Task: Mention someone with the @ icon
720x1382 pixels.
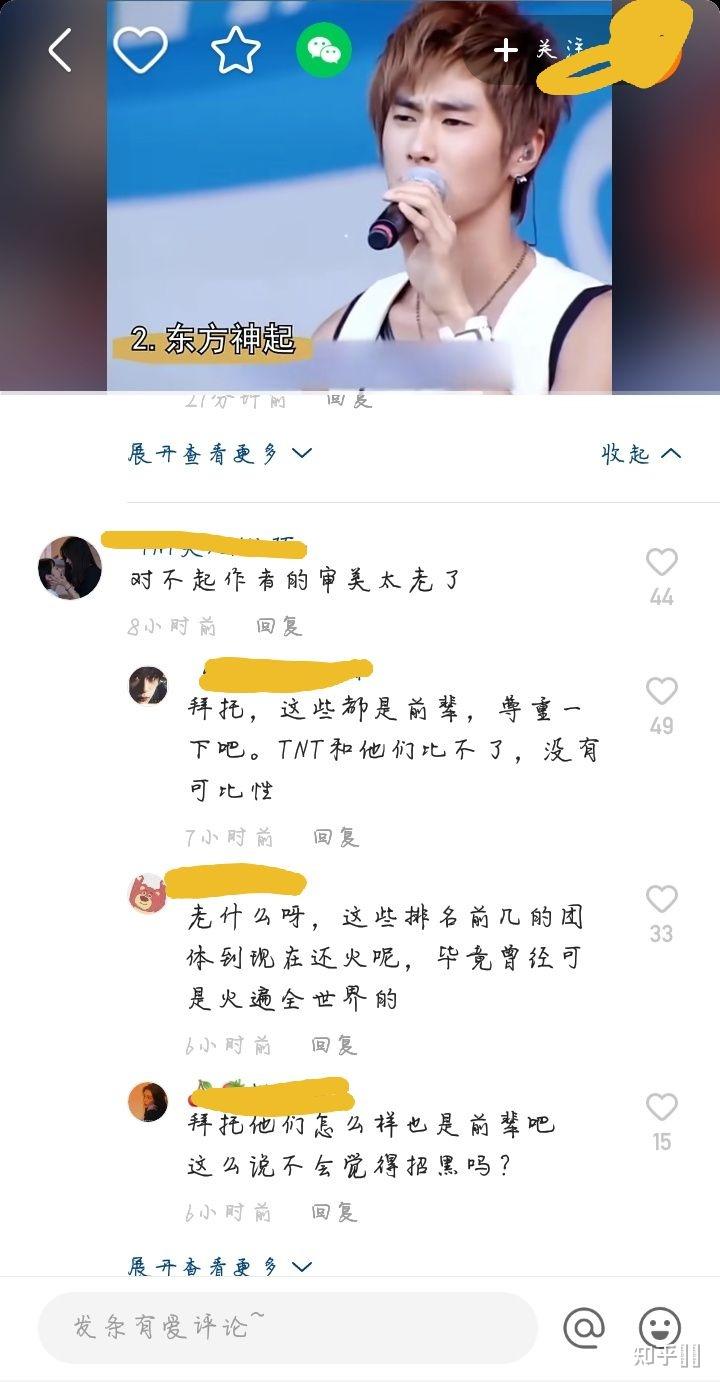Action: 584,1328
